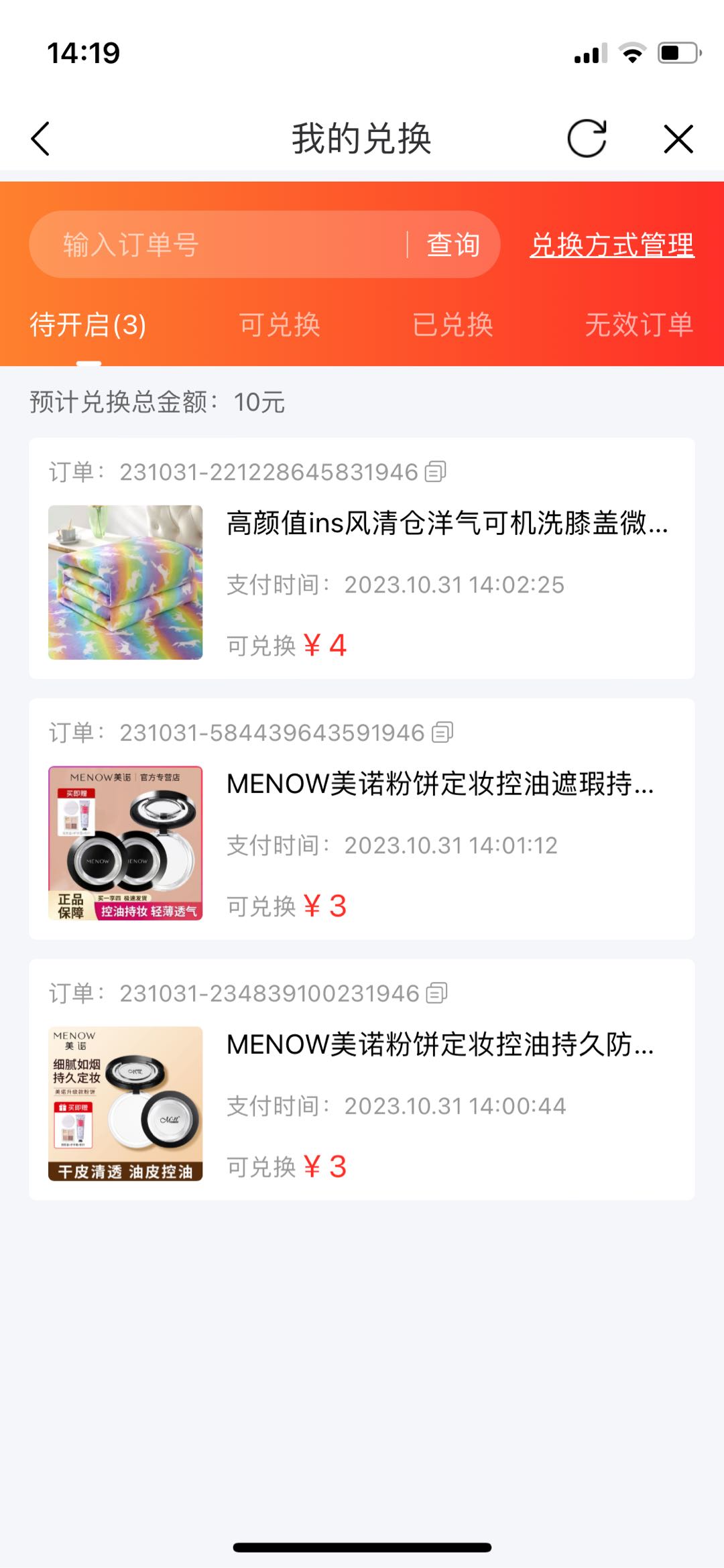The width and height of the screenshot is (724, 1568).
Task: Switch to the 无效订单 tab
Action: [x=638, y=325]
